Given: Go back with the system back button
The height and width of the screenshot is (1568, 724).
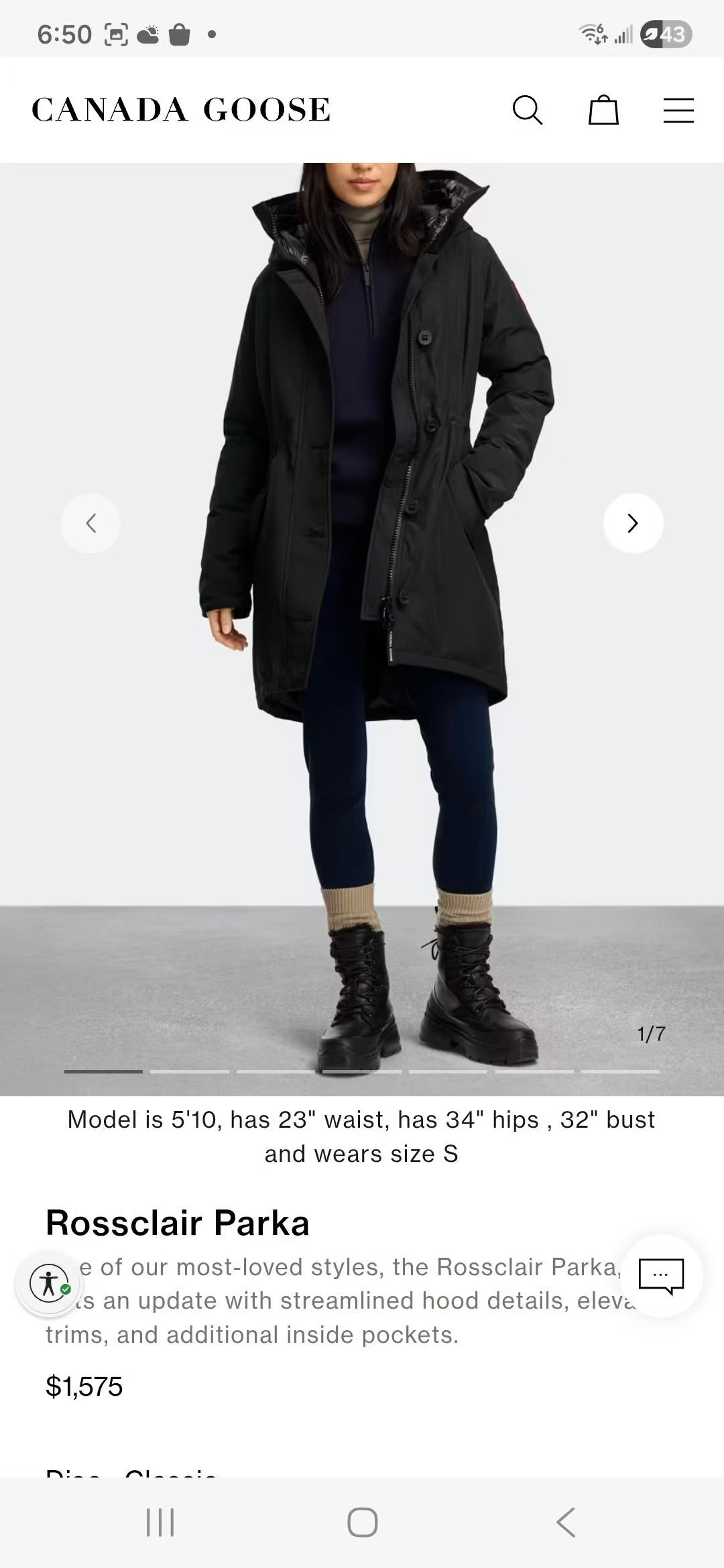Looking at the screenshot, I should click(565, 1522).
